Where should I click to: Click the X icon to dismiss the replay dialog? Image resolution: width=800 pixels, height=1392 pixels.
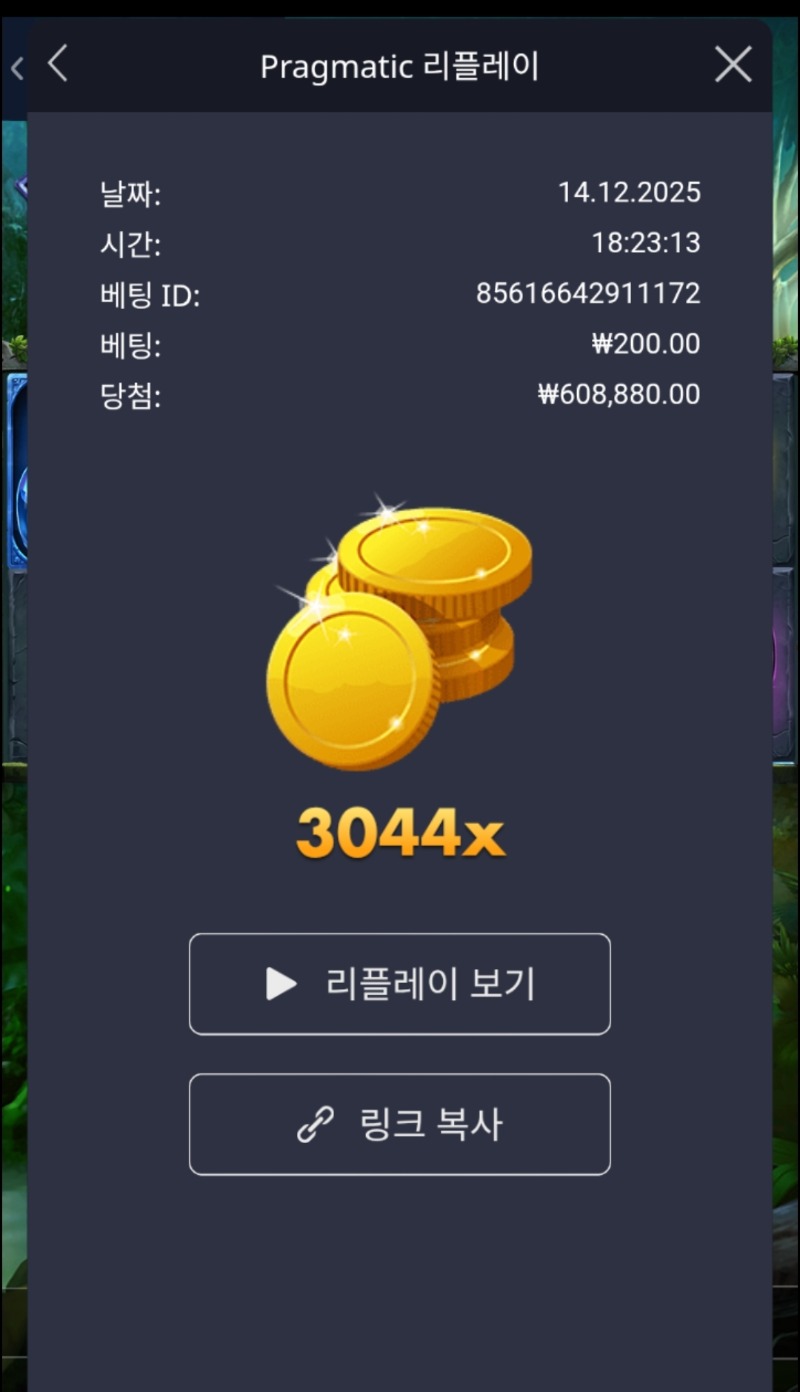click(733, 64)
